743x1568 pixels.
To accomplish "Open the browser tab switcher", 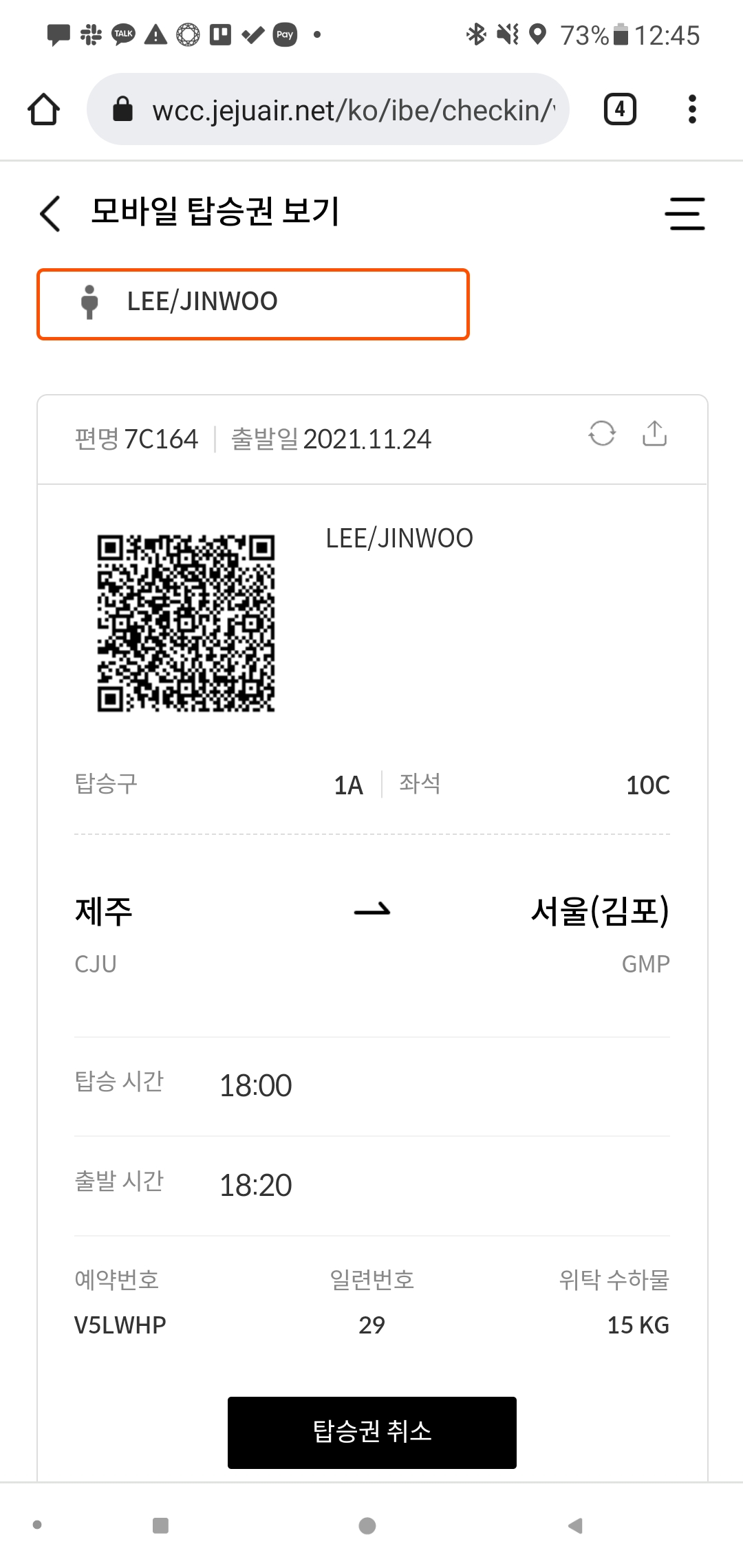I will click(620, 109).
